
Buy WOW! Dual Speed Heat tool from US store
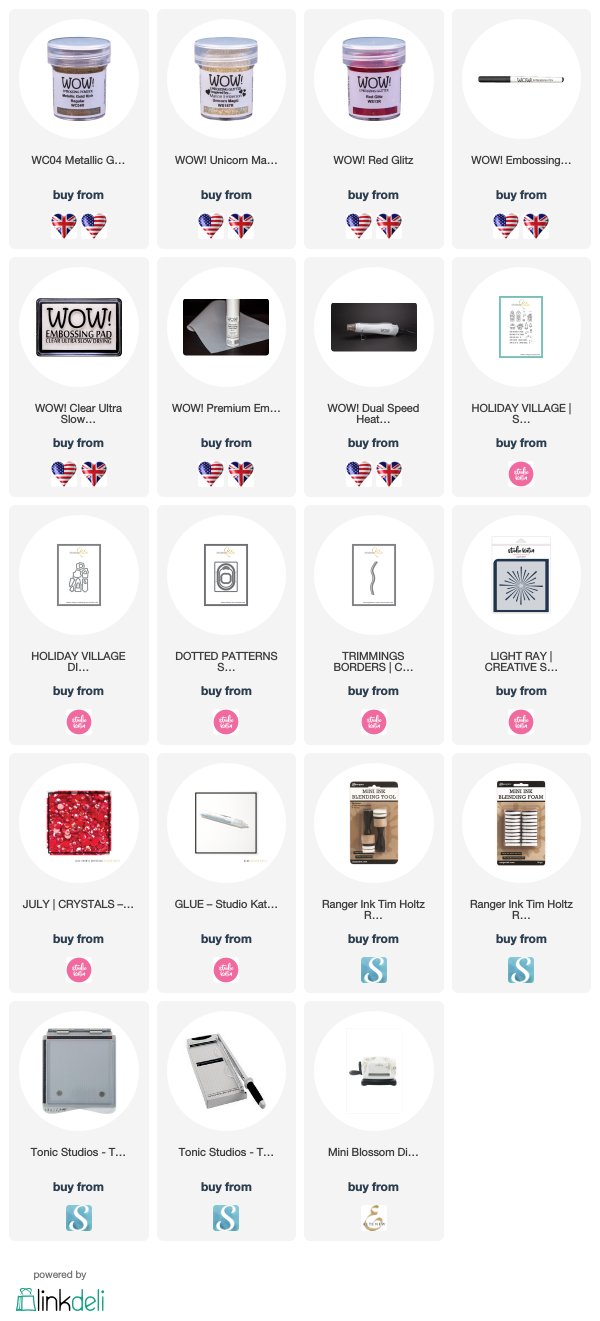[x=358, y=474]
